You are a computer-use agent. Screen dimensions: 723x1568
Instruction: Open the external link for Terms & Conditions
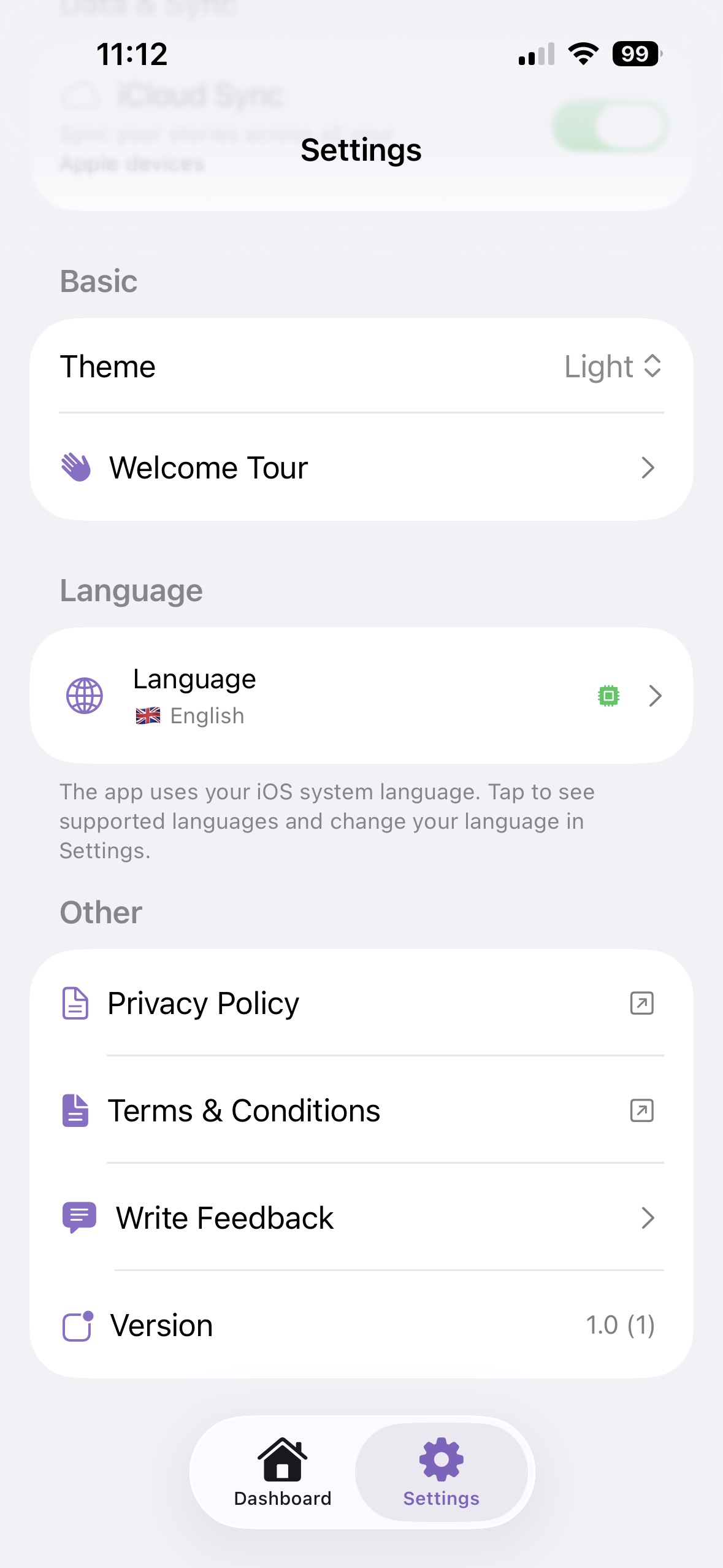[641, 1110]
